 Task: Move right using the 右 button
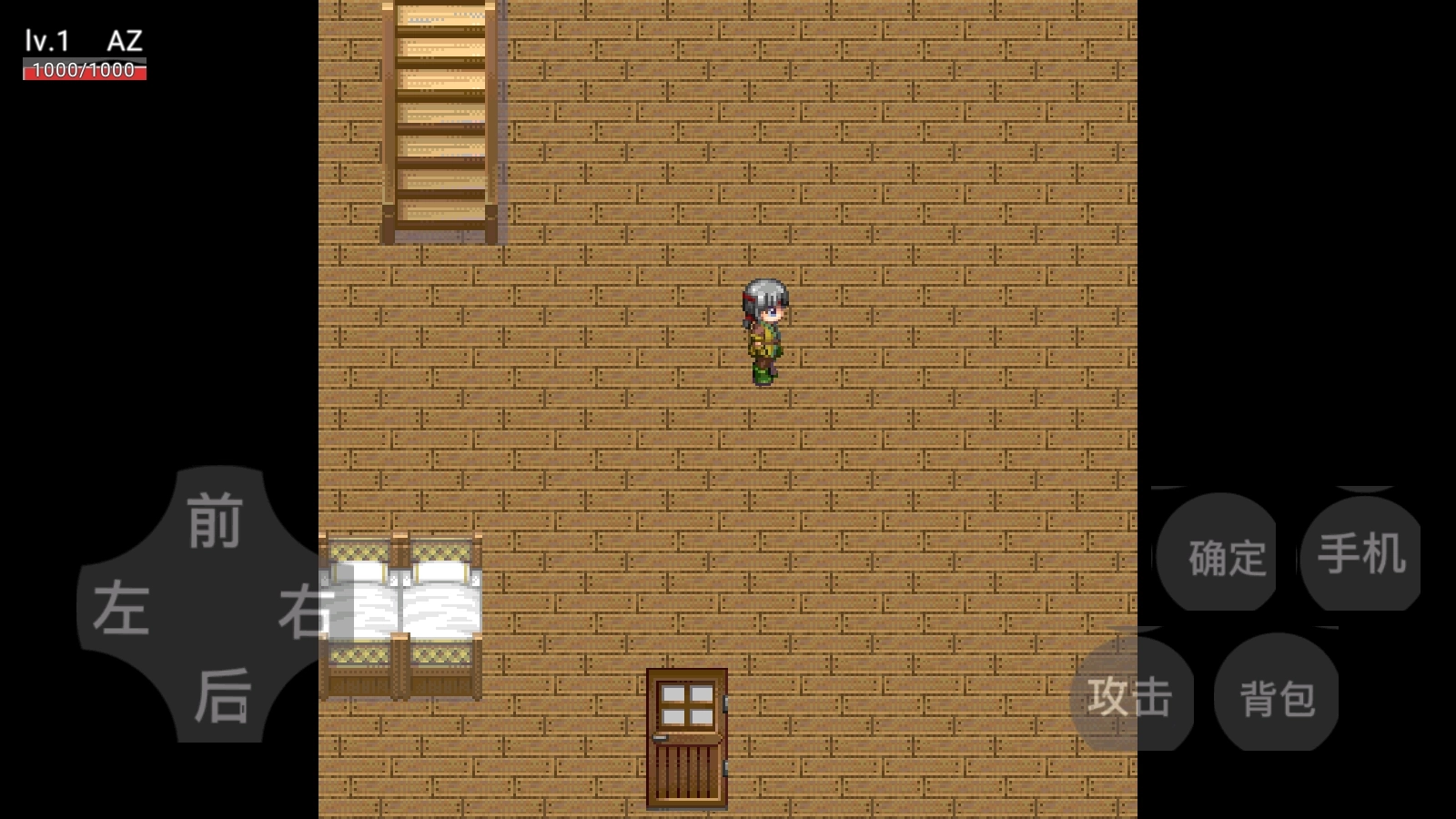point(306,610)
